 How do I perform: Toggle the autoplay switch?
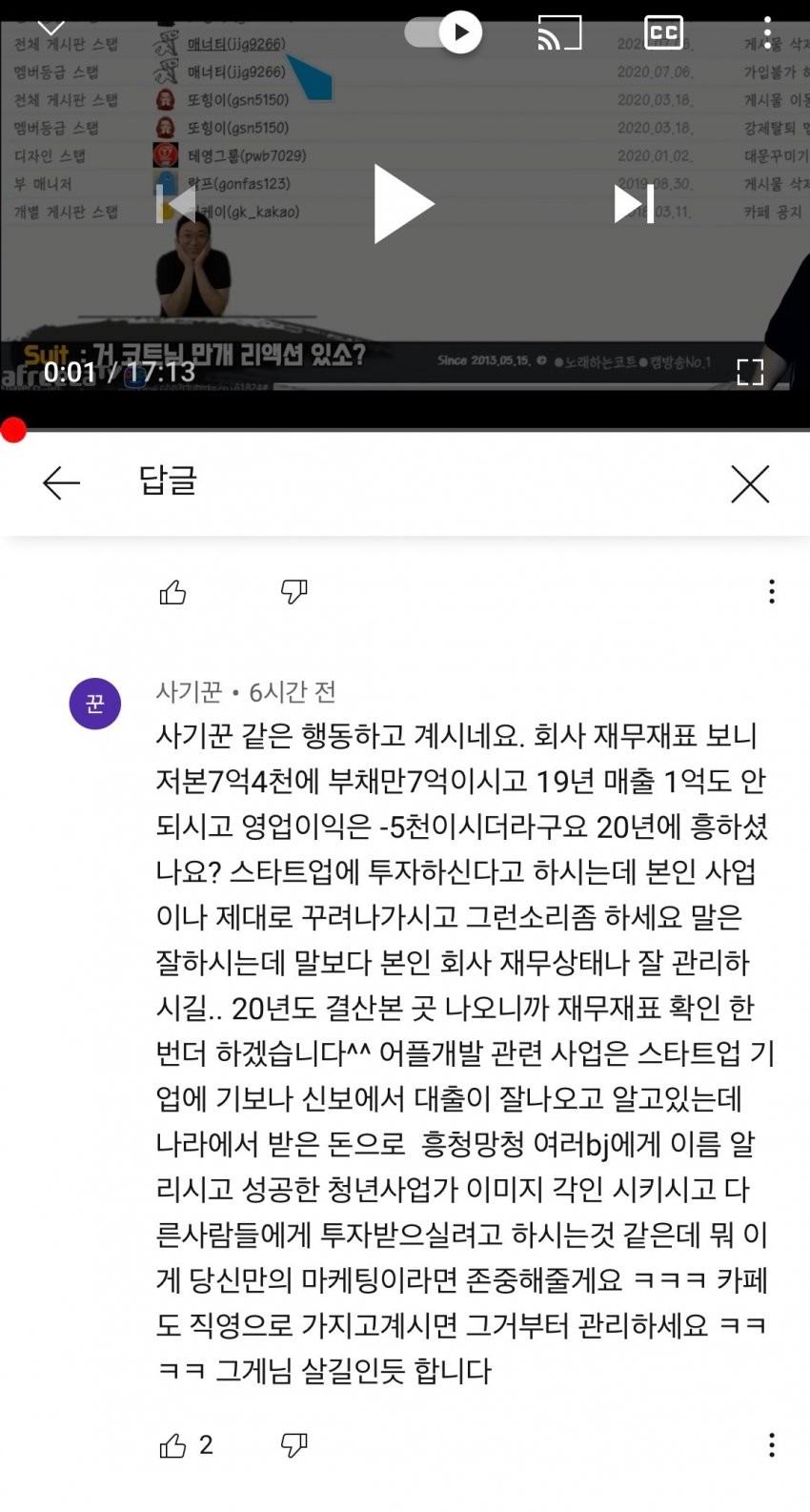(x=444, y=32)
